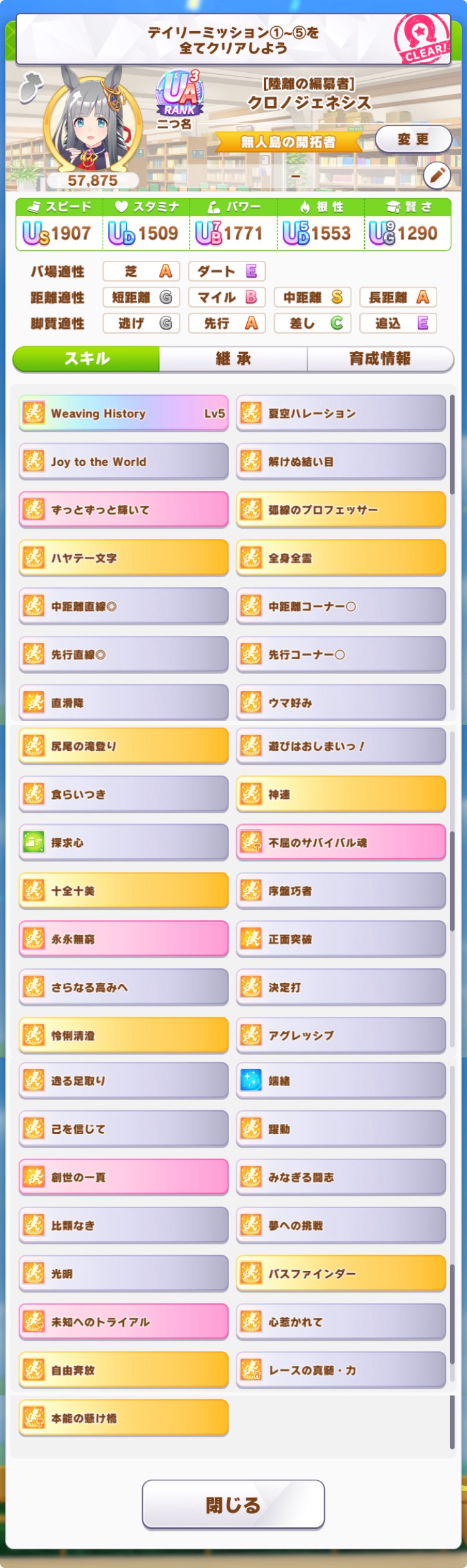Switch to the 継承 tab
Screen dimensions: 467x1568
tap(233, 359)
